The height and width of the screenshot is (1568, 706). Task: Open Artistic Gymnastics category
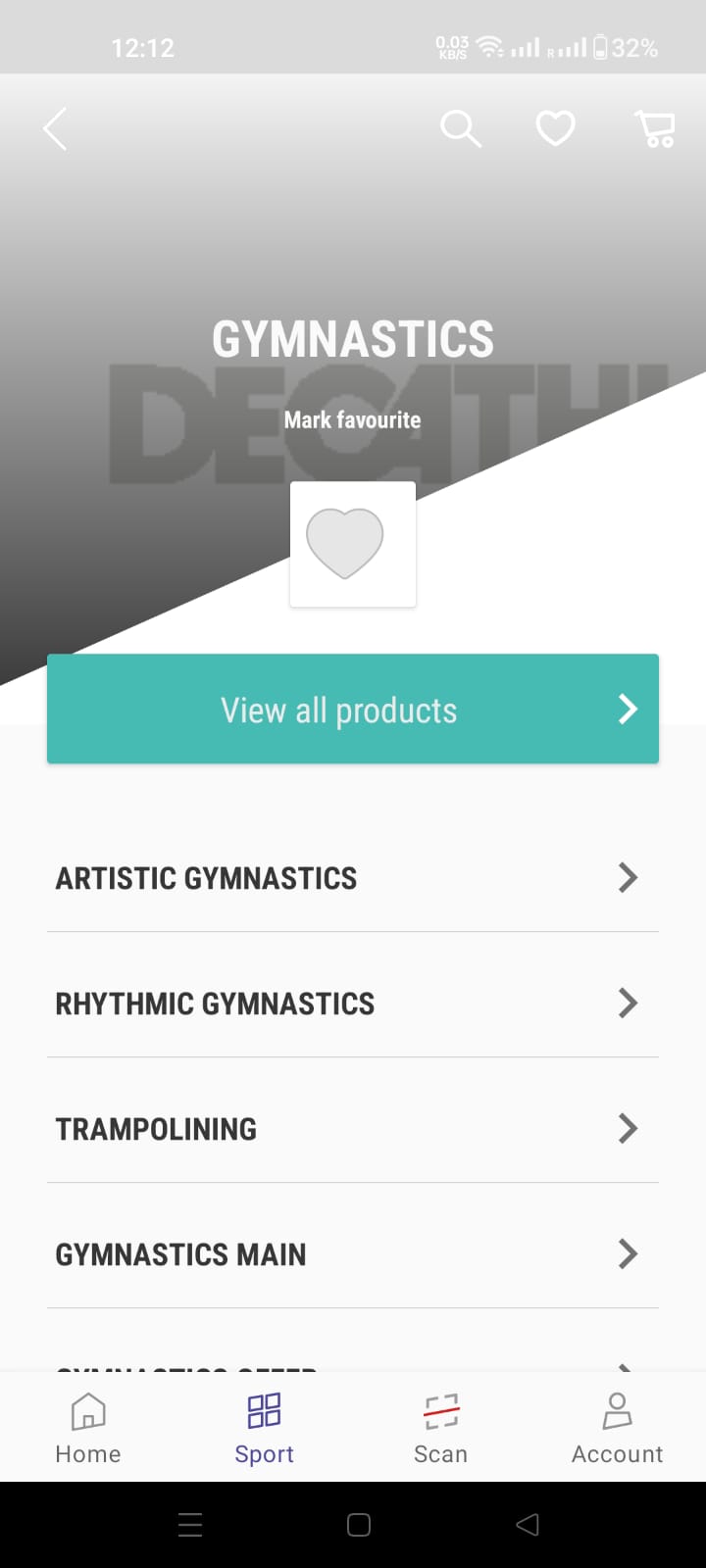click(353, 877)
